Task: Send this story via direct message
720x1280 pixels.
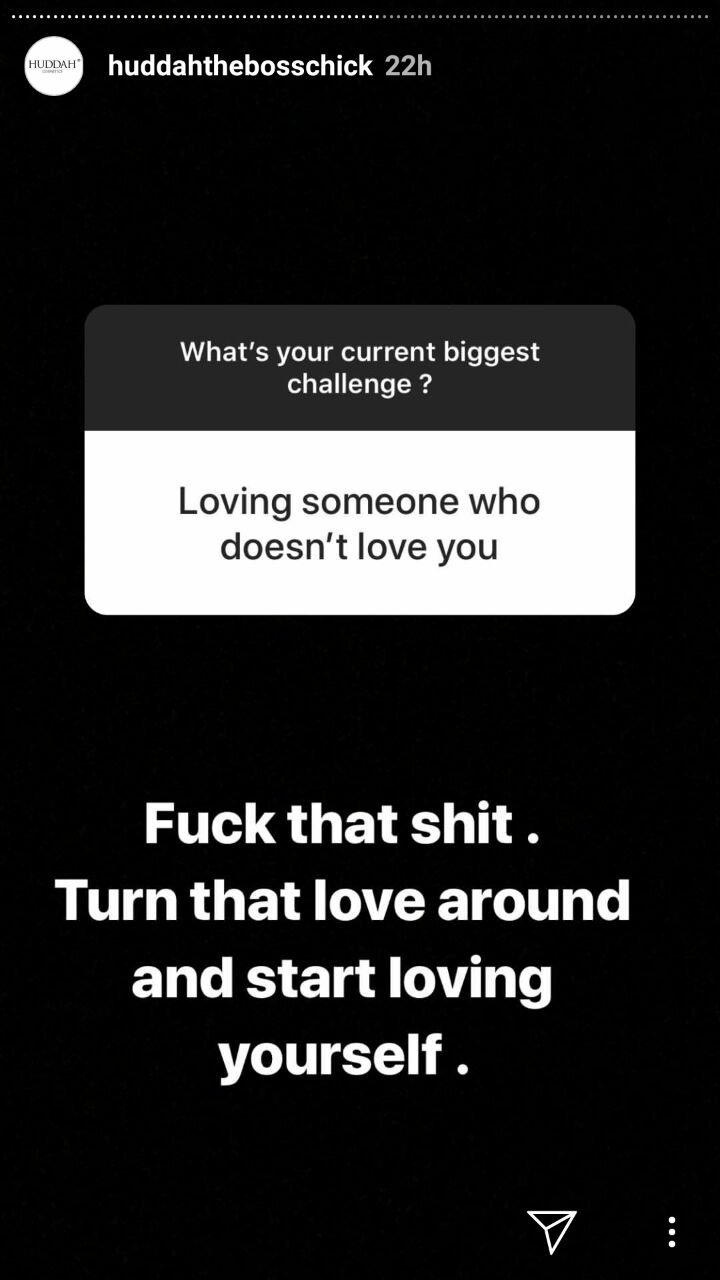Action: point(552,1231)
